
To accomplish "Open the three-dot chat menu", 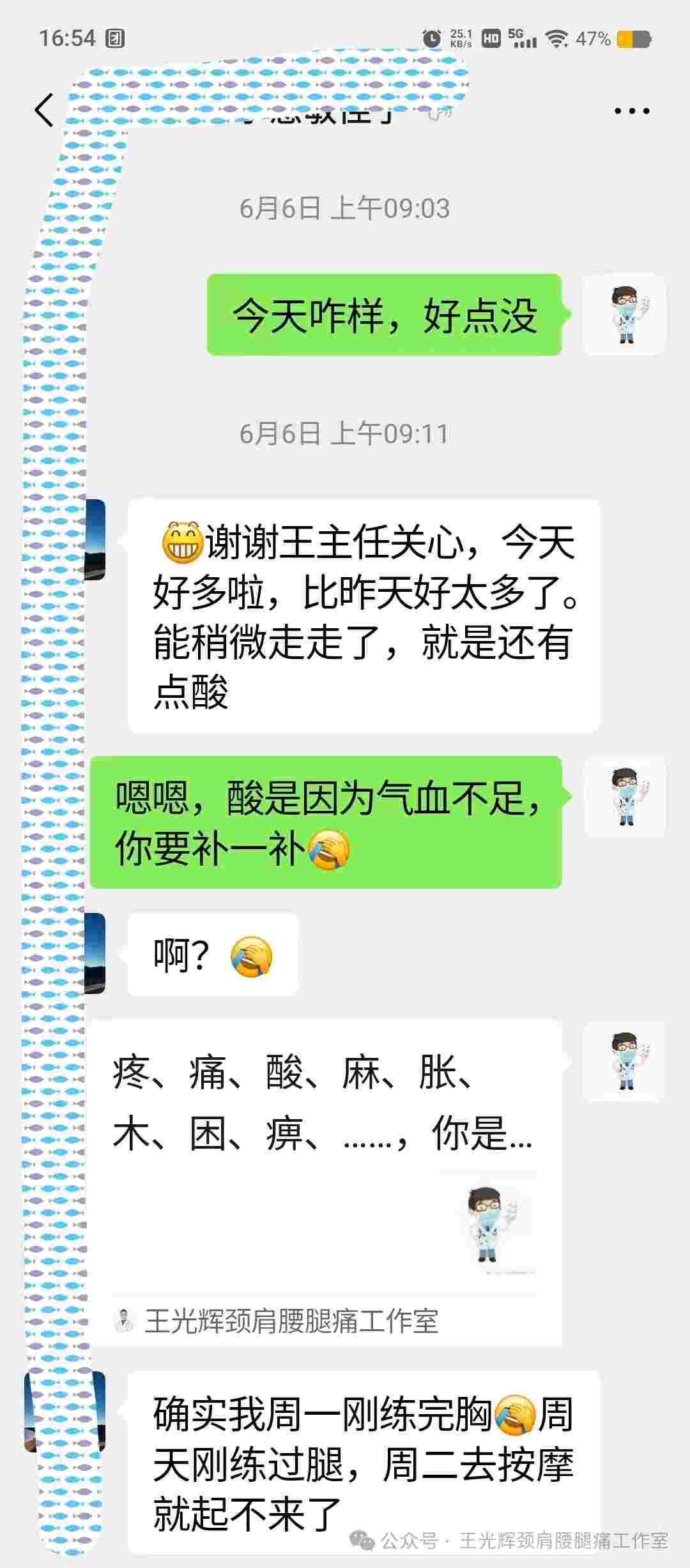I will pyautogui.click(x=631, y=111).
